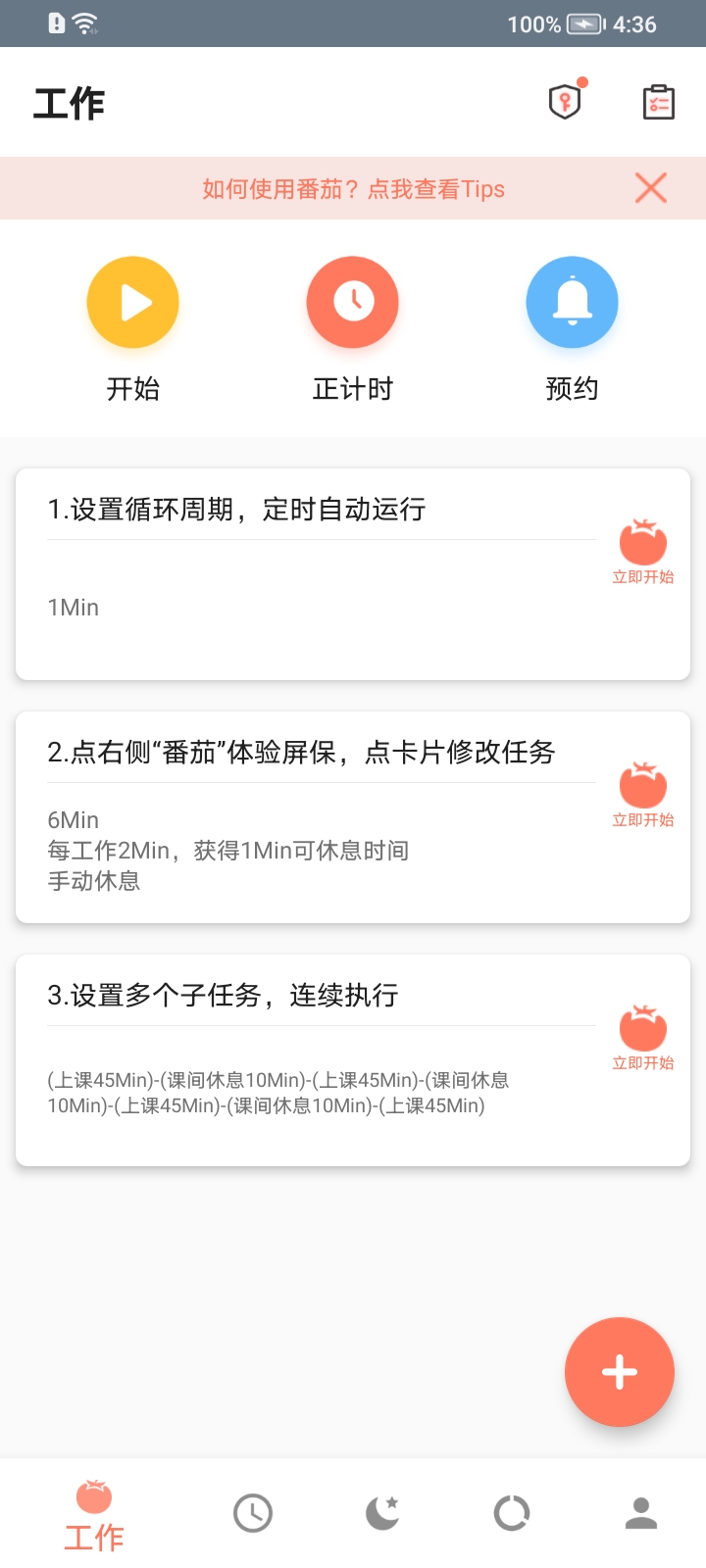706x1568 pixels.
Task: Select the 工作 tab in bottom navigation
Action: click(x=94, y=1514)
